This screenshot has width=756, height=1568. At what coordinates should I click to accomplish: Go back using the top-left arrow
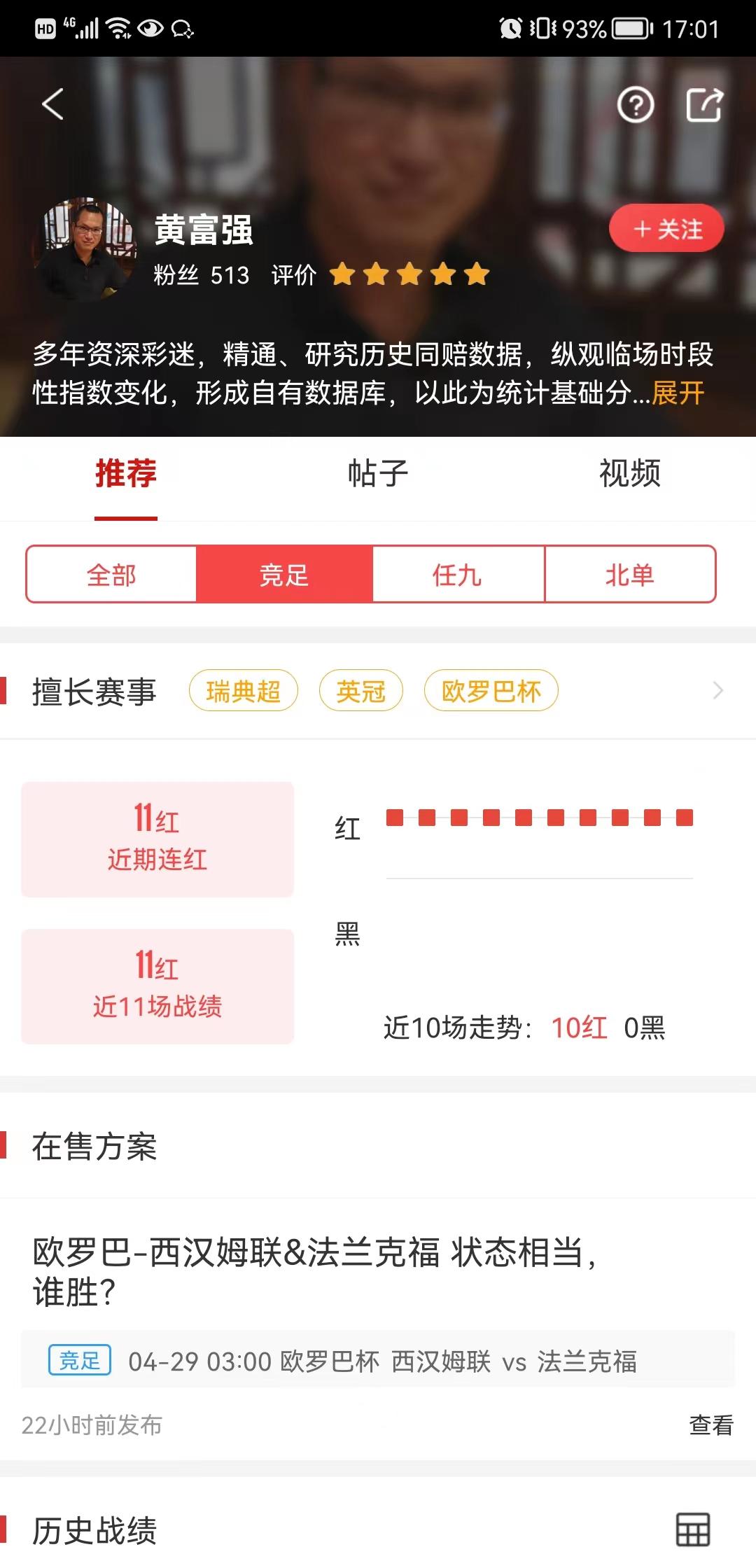[52, 104]
